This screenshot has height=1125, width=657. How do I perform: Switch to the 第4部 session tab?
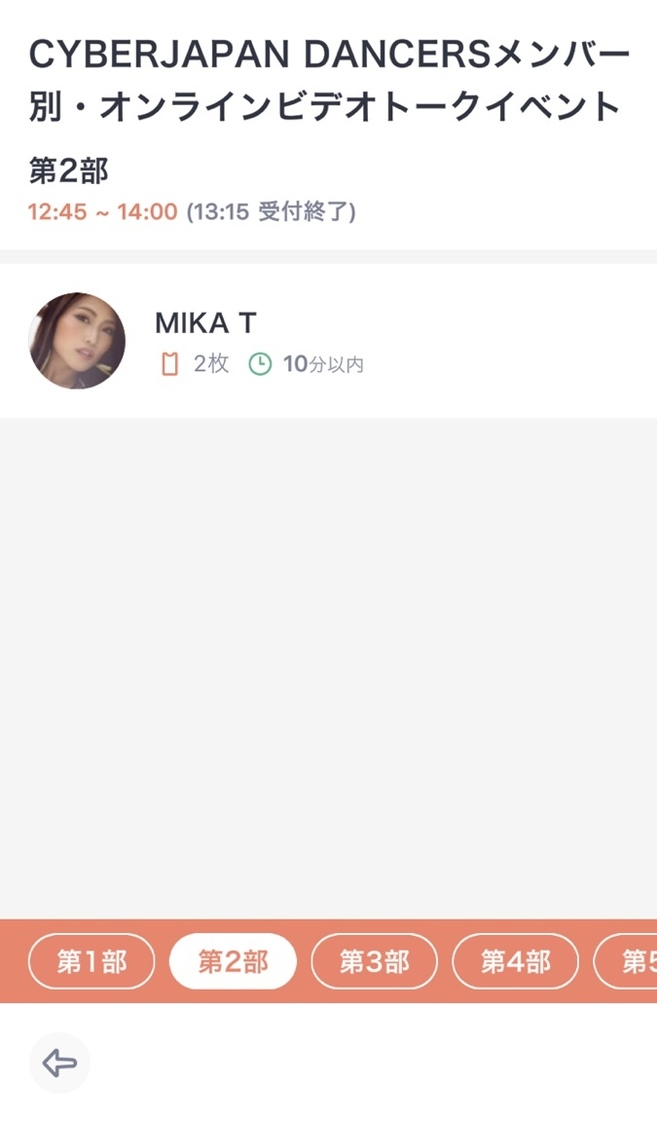[515, 962]
